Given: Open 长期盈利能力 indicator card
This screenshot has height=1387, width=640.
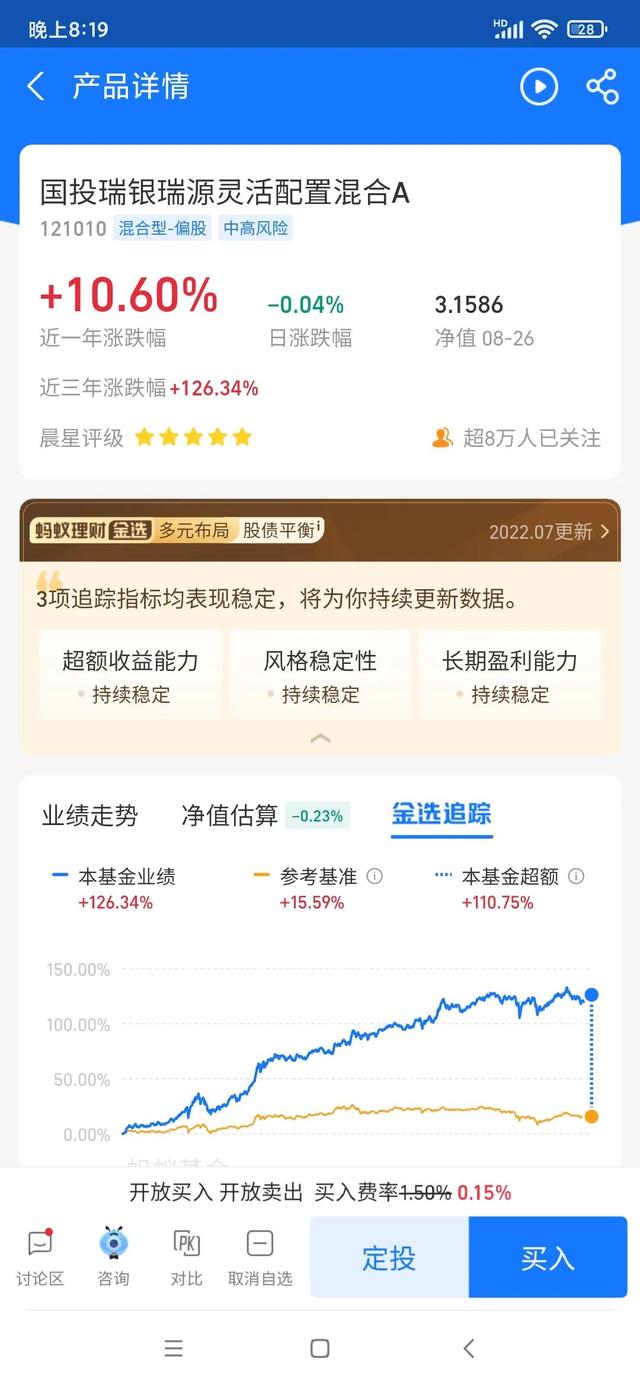Looking at the screenshot, I should click(510, 675).
